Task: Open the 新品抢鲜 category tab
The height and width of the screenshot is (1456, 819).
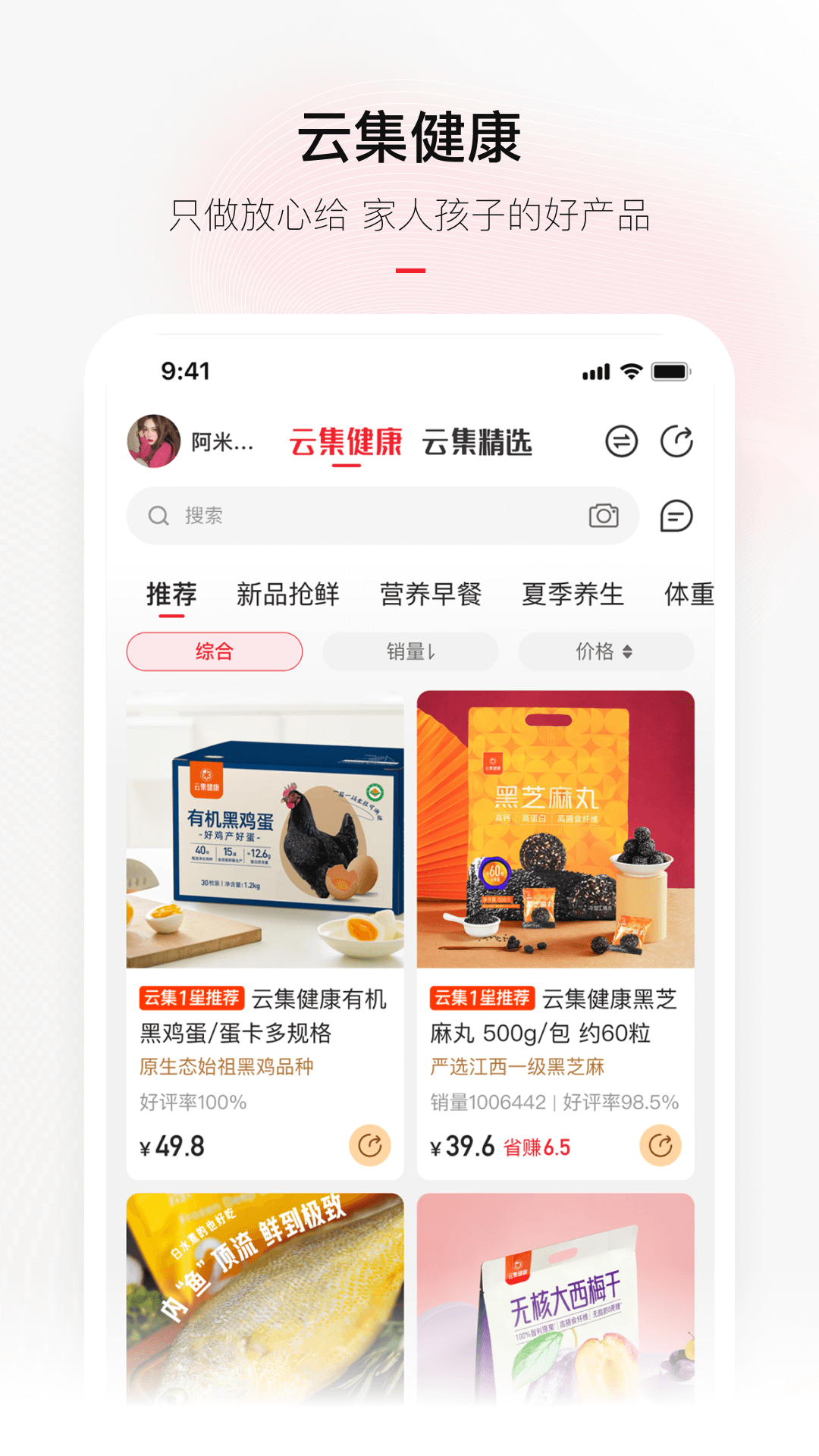Action: tap(288, 594)
